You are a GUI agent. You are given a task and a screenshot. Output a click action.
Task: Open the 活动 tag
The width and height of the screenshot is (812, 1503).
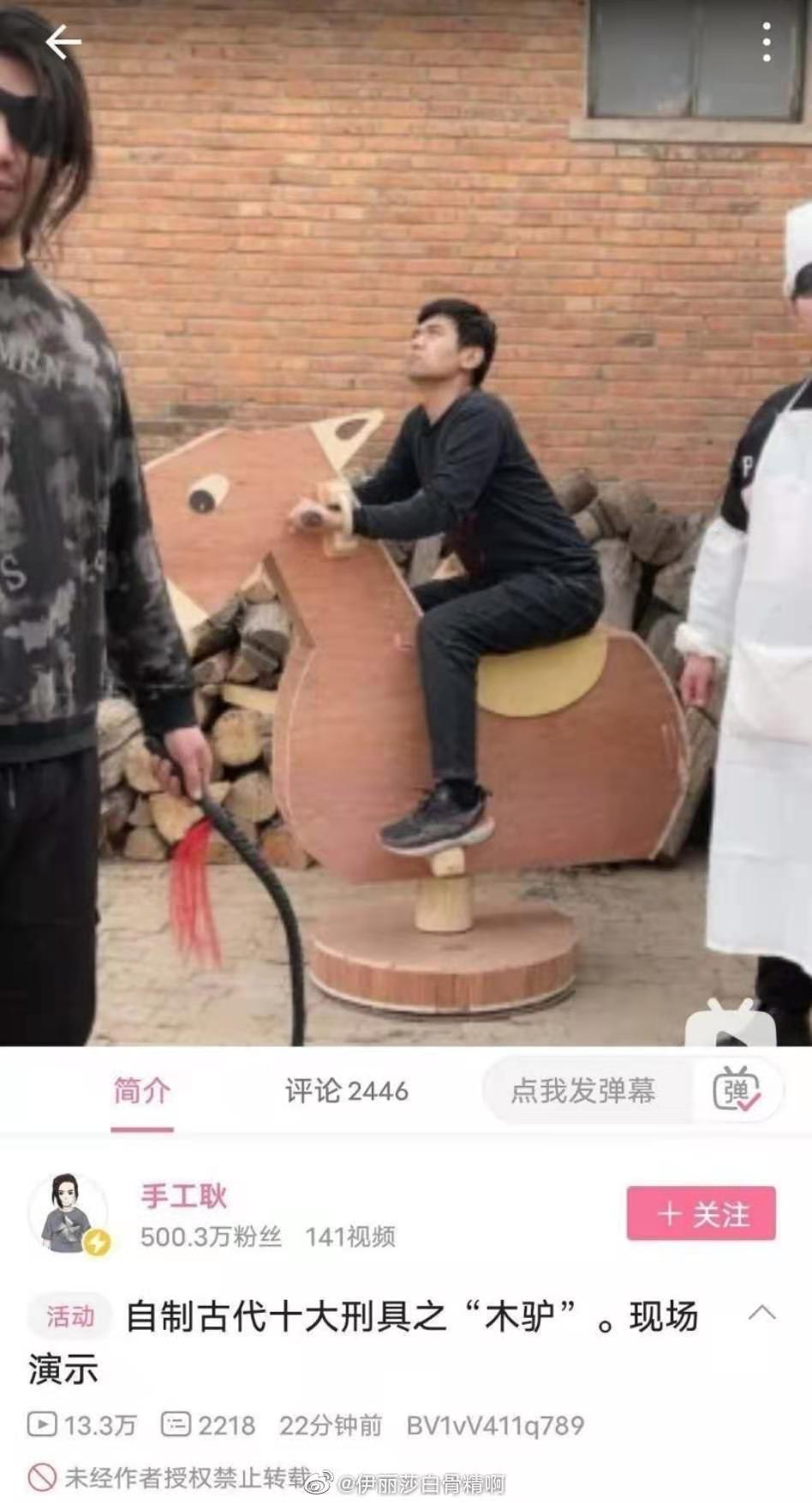tap(70, 1316)
